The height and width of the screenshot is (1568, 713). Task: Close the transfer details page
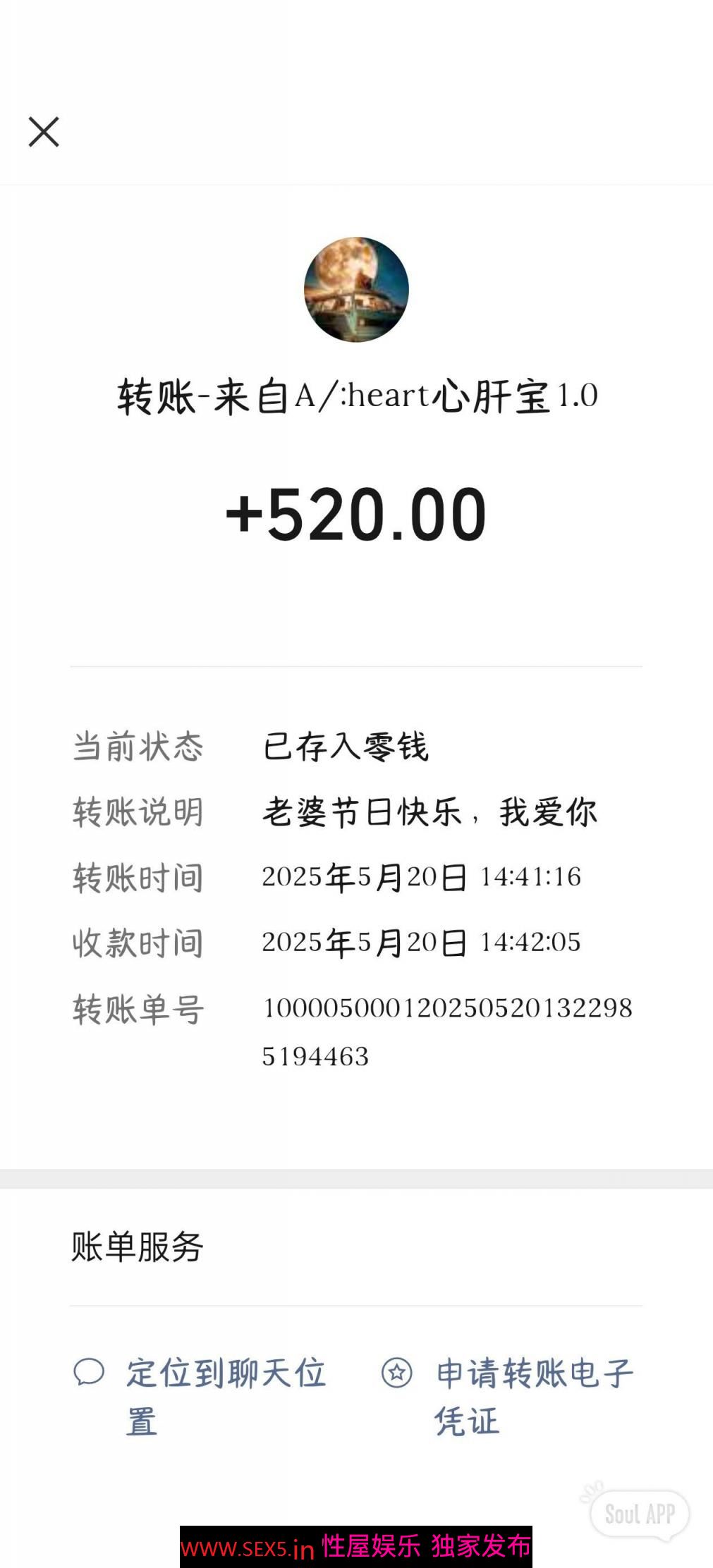coord(44,132)
